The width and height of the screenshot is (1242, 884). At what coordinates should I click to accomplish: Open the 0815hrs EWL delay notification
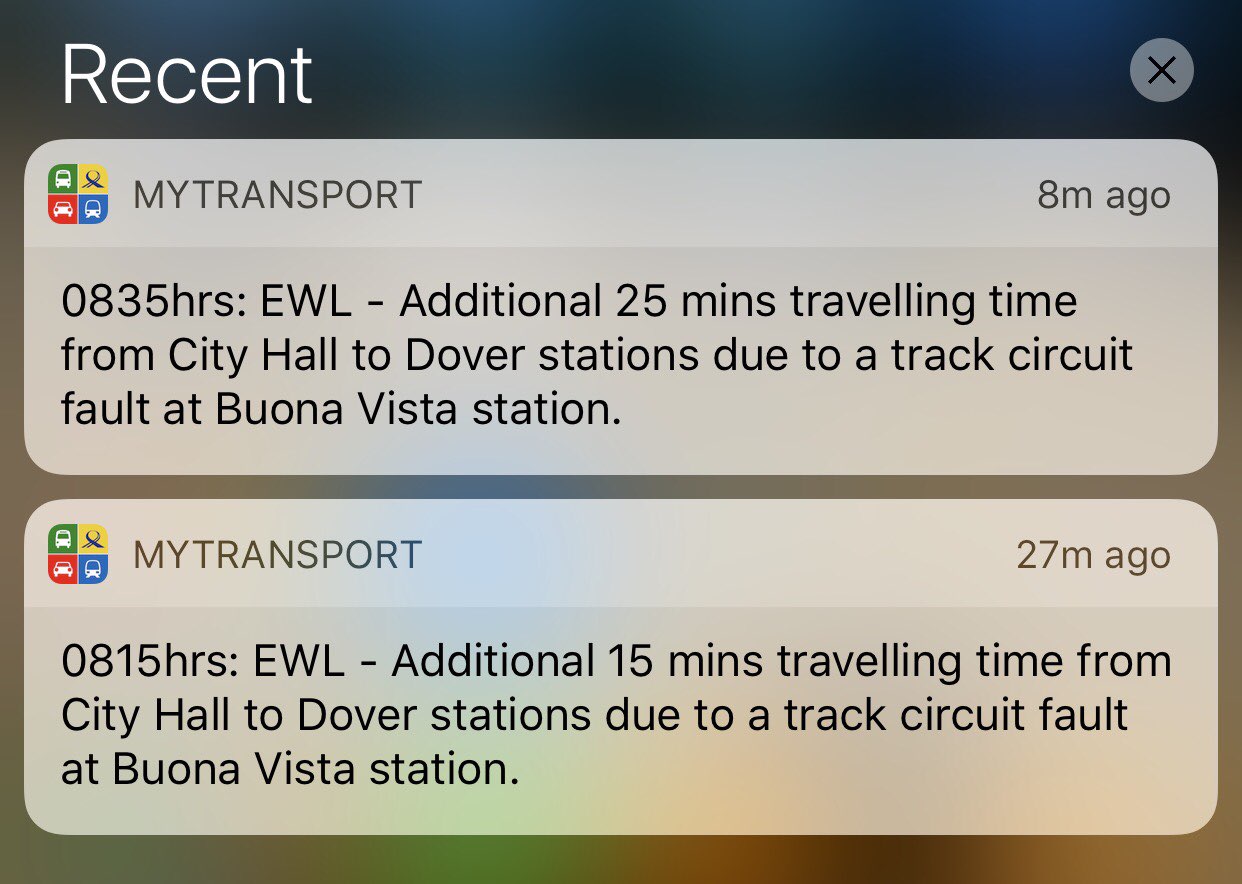tap(620, 716)
